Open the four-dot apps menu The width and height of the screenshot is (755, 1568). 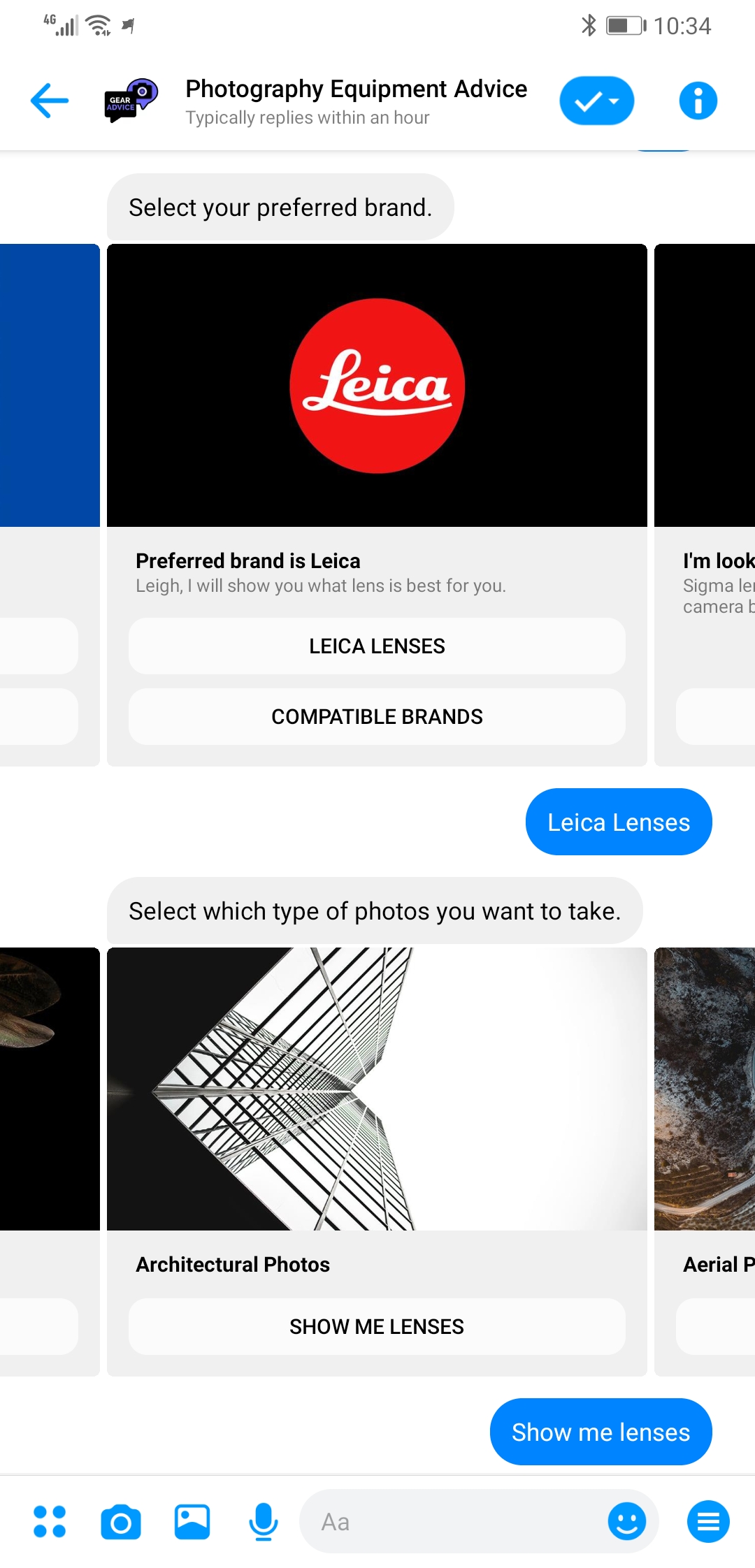[50, 1521]
